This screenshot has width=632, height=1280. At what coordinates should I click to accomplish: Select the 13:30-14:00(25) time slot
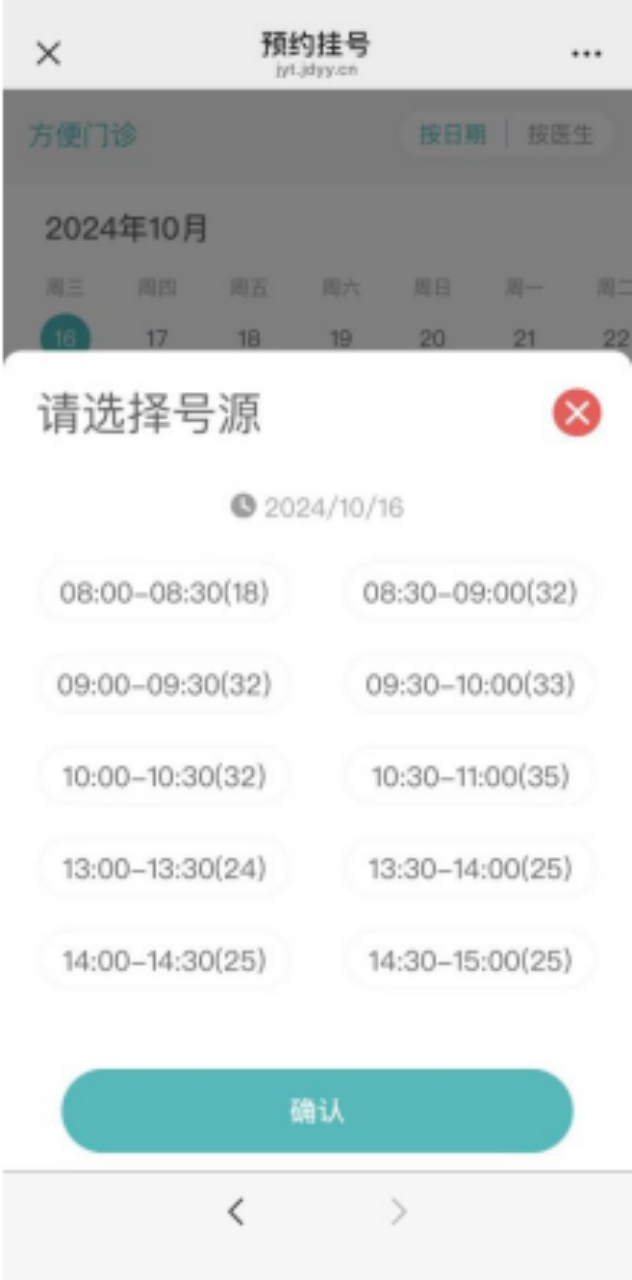tap(470, 869)
